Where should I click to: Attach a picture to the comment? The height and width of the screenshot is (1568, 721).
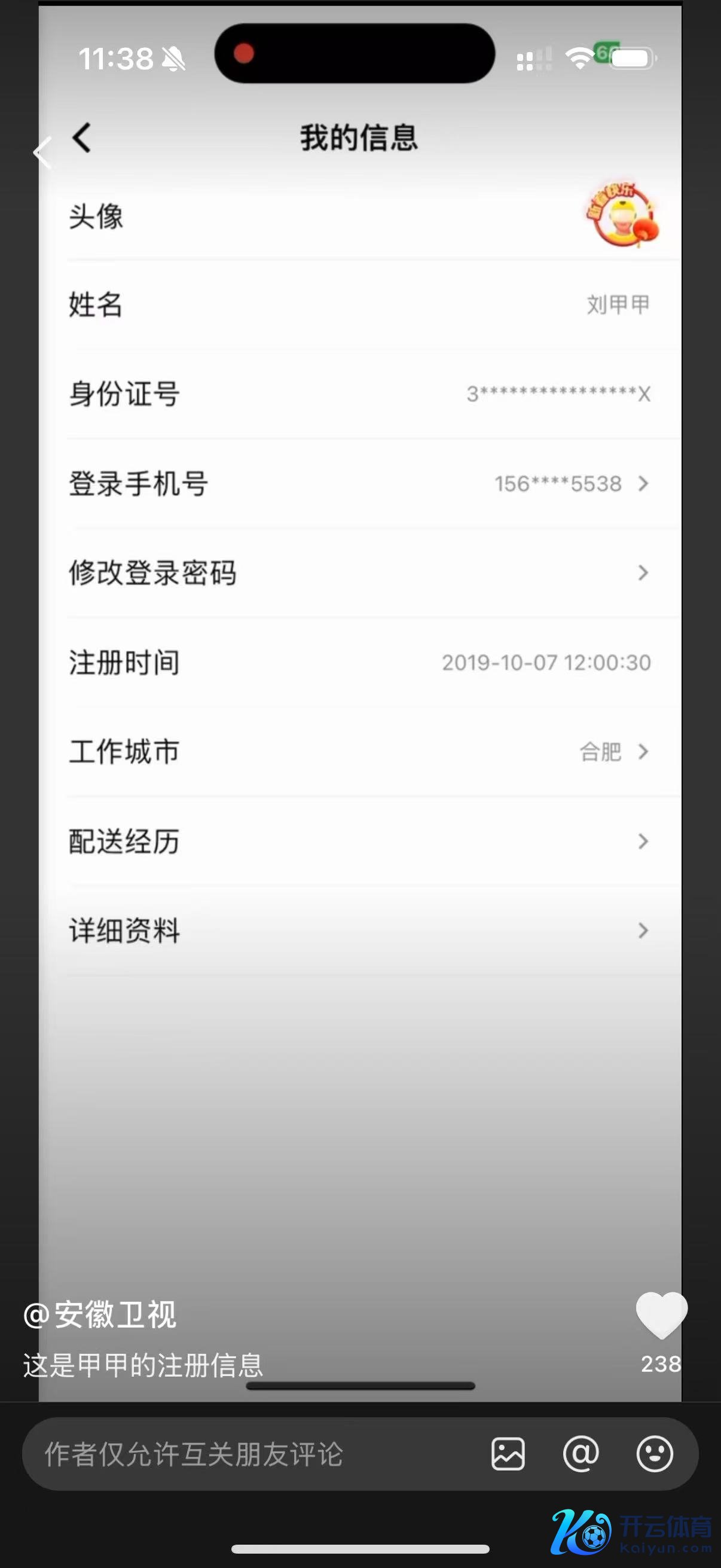[508, 1454]
